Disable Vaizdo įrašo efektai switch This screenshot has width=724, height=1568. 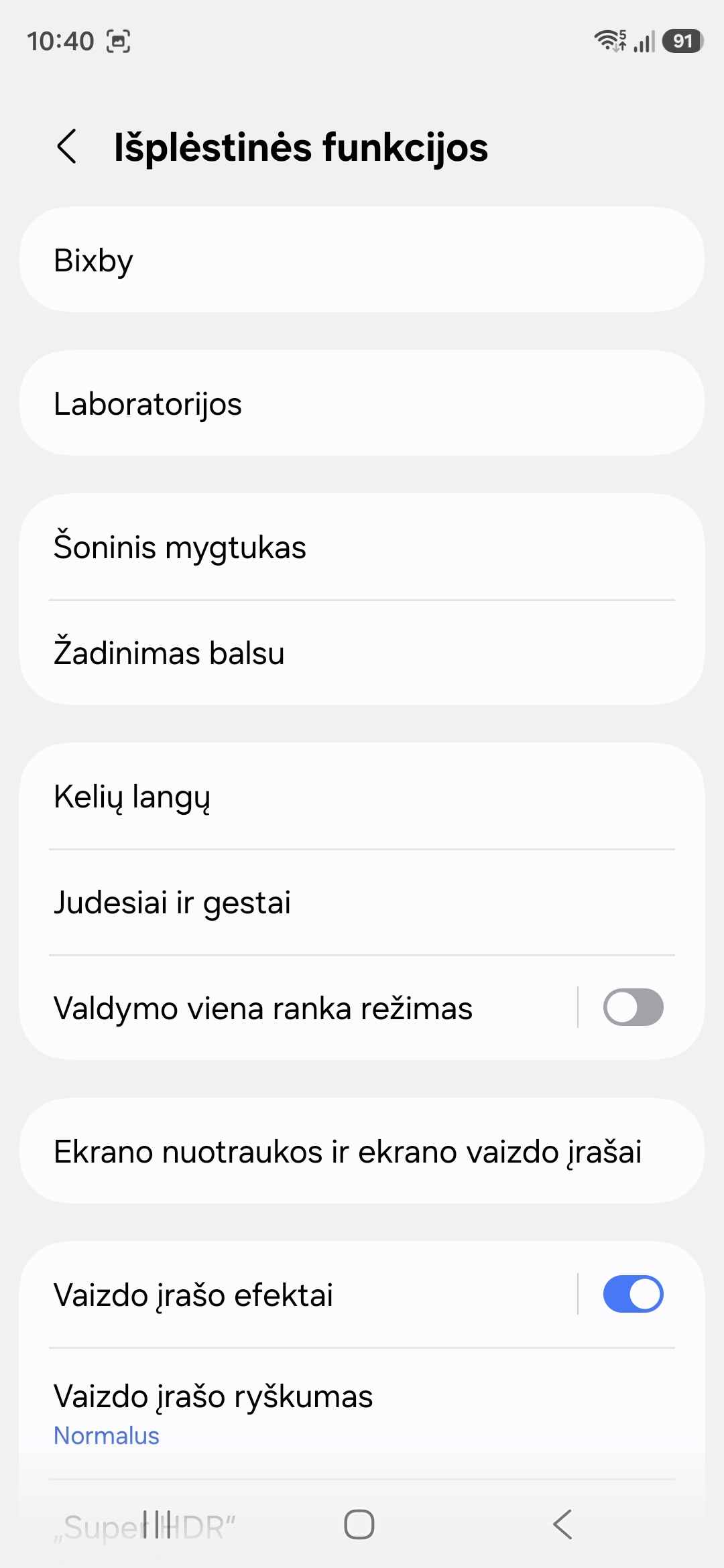(x=633, y=1294)
